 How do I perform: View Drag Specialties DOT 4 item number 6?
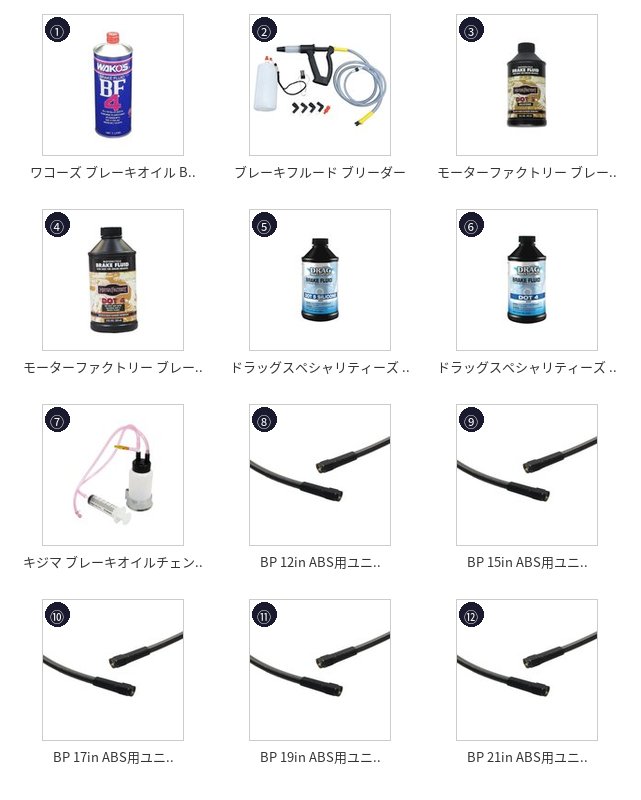tap(527, 280)
